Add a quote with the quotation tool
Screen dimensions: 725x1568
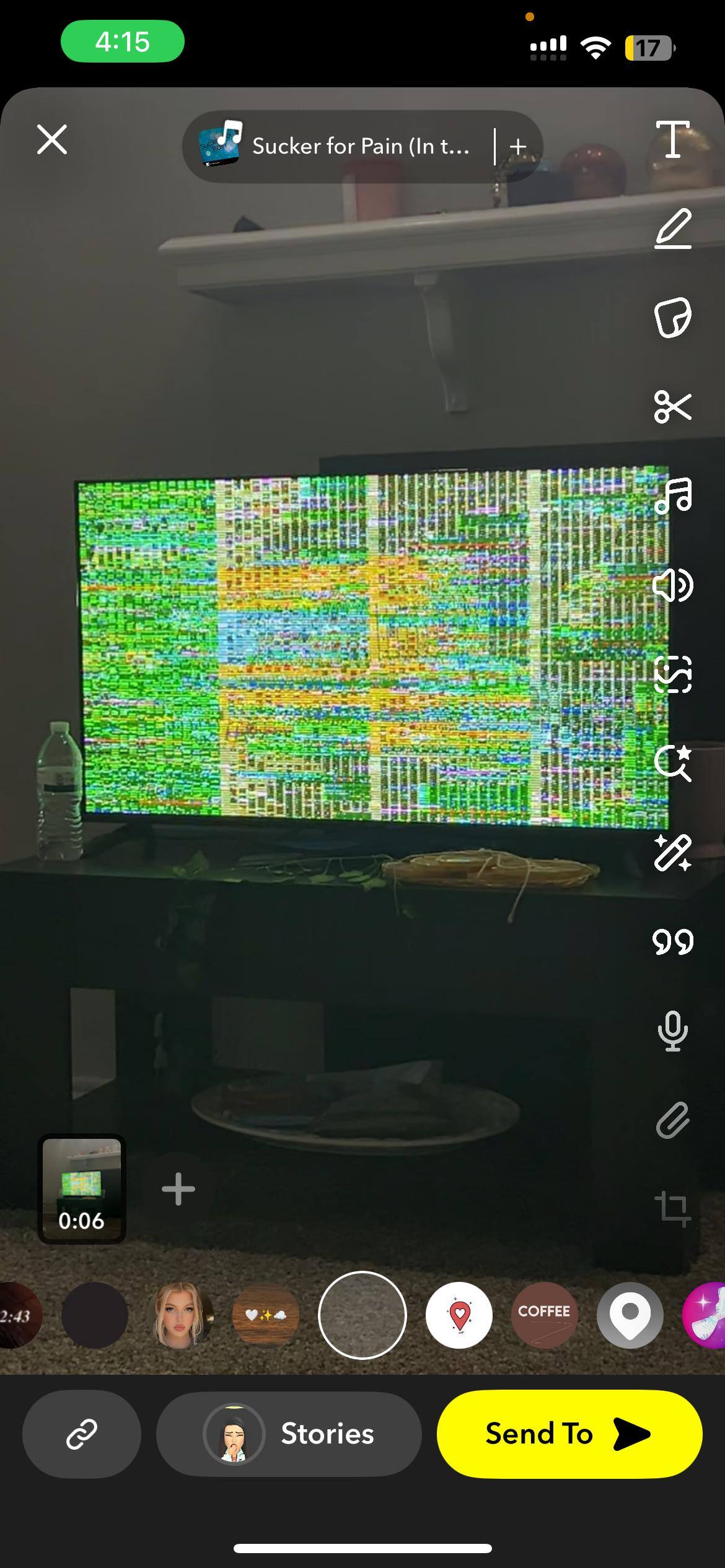tap(673, 942)
